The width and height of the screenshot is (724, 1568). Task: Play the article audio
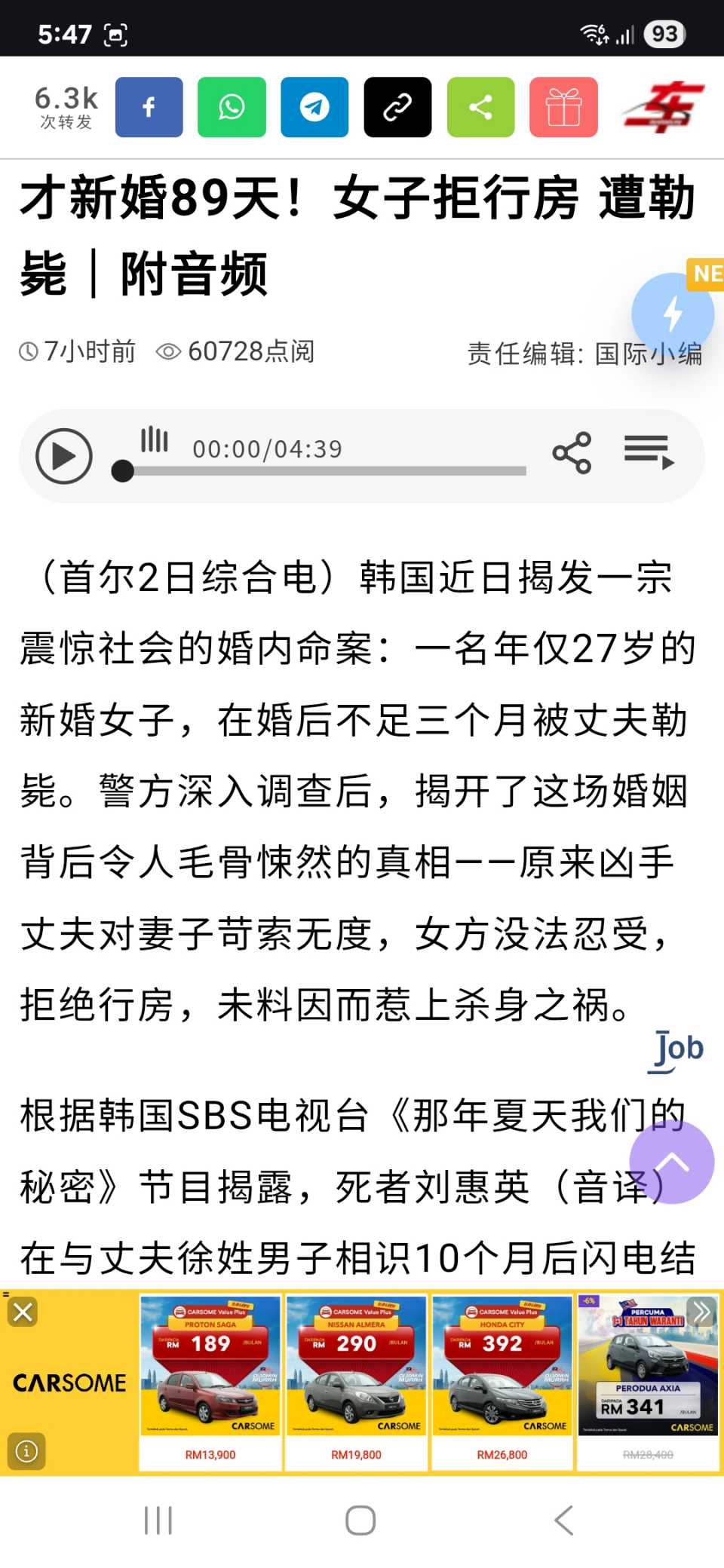point(64,456)
